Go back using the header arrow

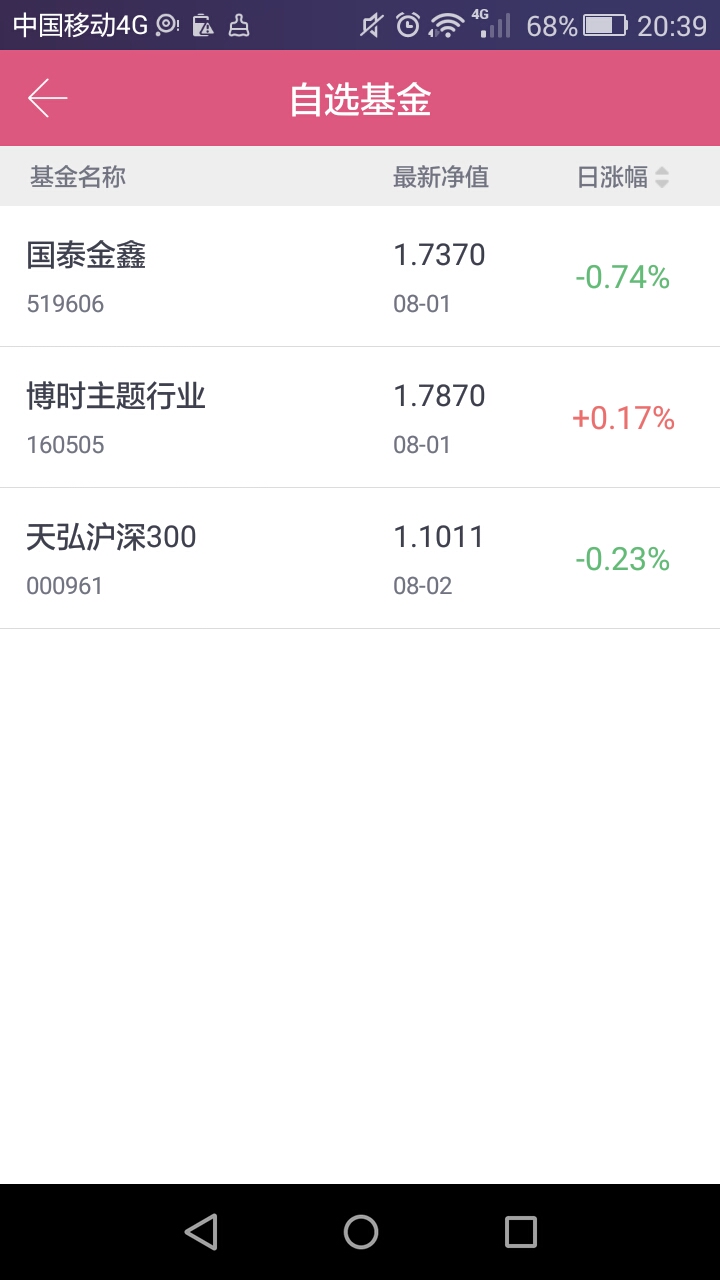click(x=47, y=98)
